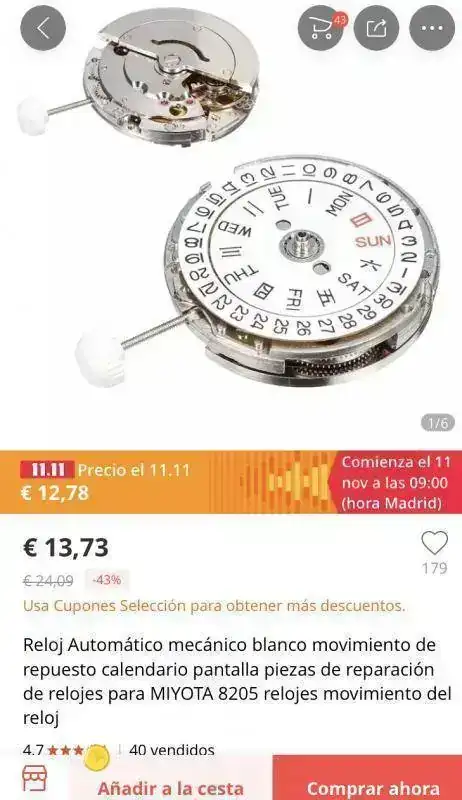Viewport: 462px width, 800px height.
Task: Open the shopping cart
Action: [321, 28]
